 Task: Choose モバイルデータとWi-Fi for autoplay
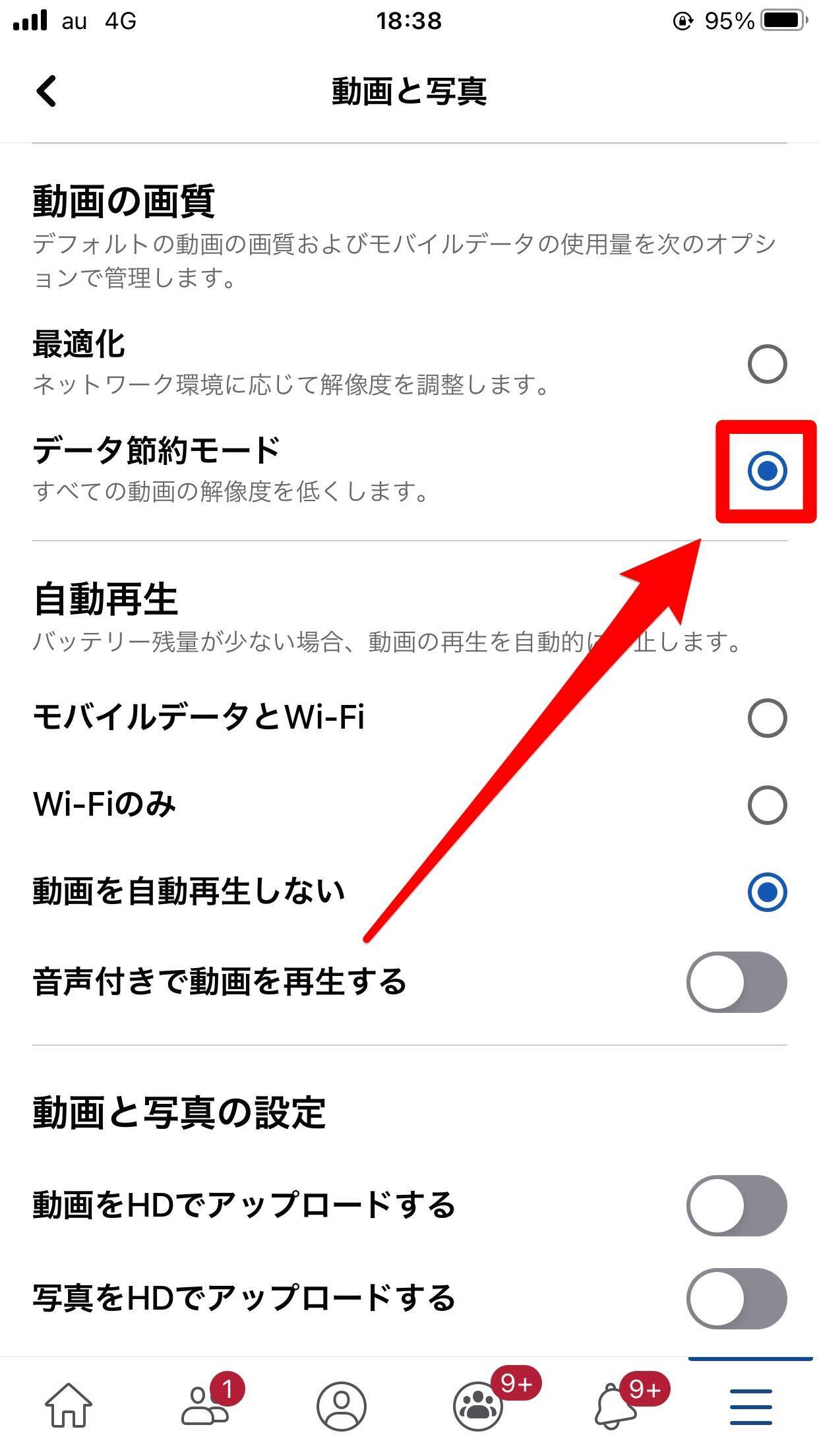pyautogui.click(x=767, y=717)
